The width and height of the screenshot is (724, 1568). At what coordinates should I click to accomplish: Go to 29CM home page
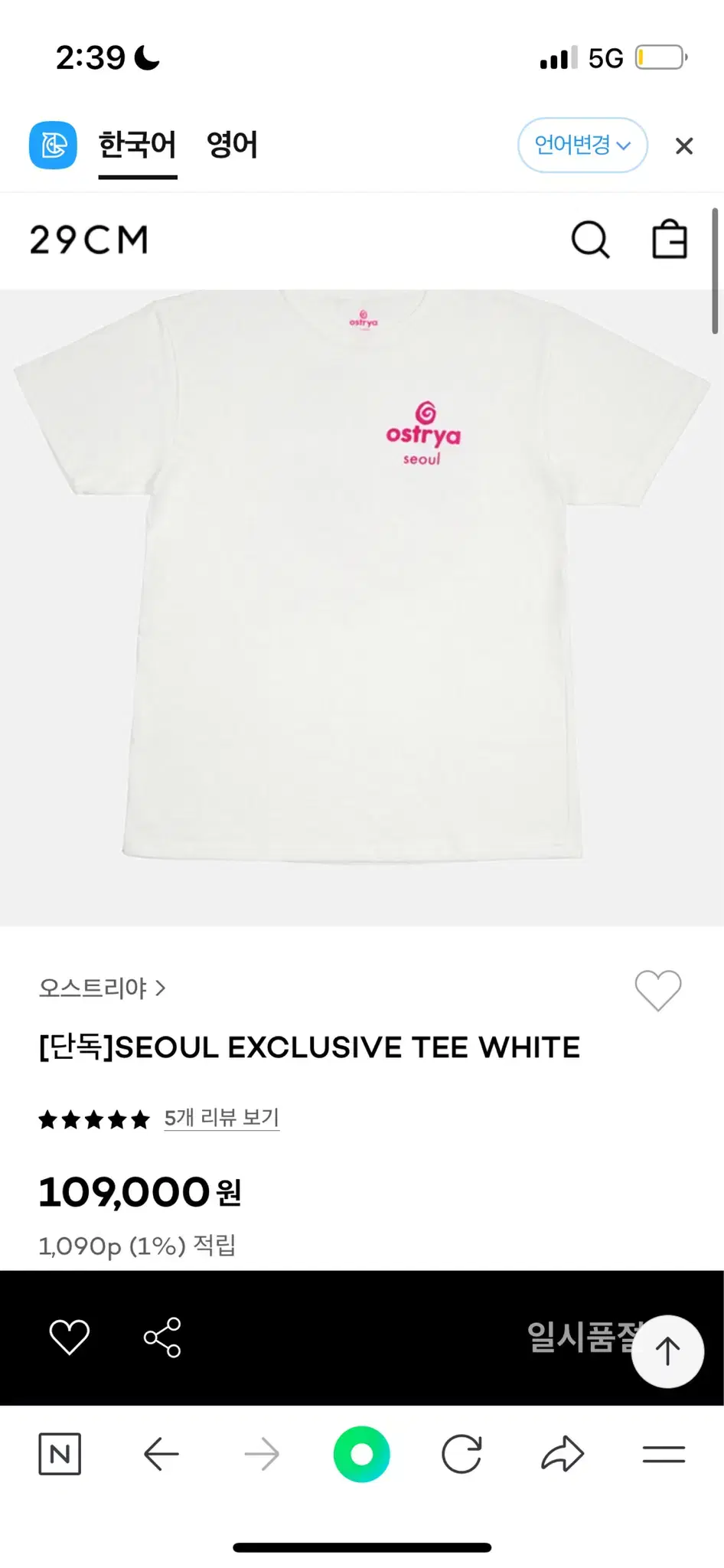(x=89, y=240)
